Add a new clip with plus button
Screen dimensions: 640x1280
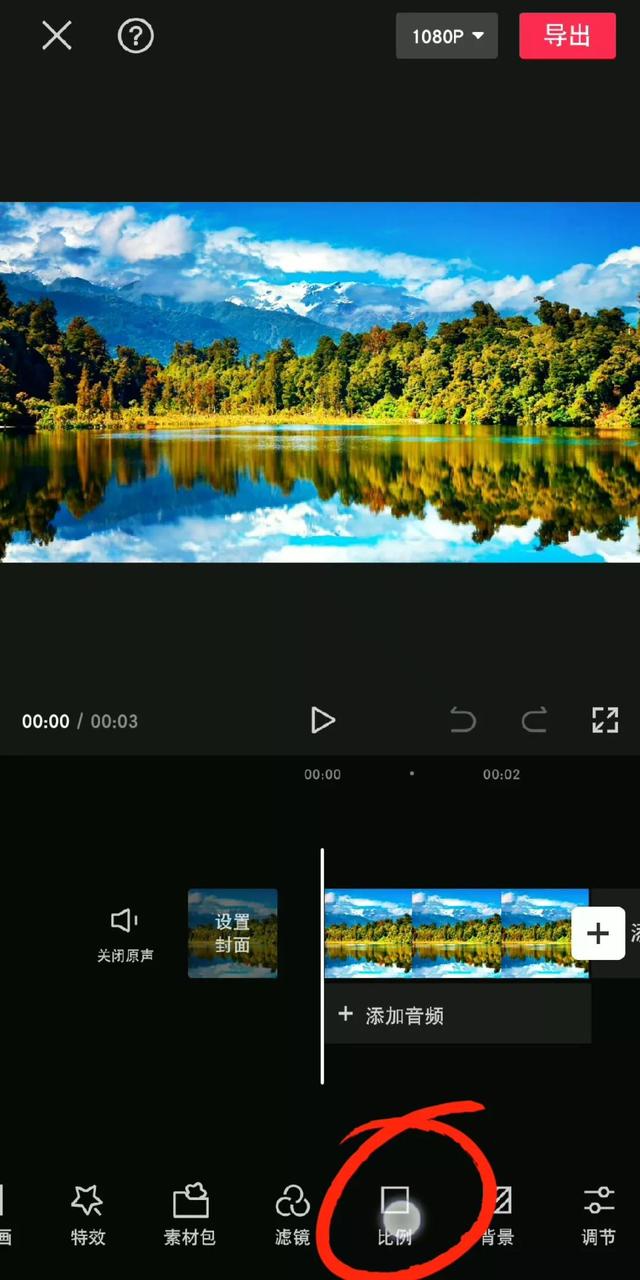pyautogui.click(x=597, y=934)
